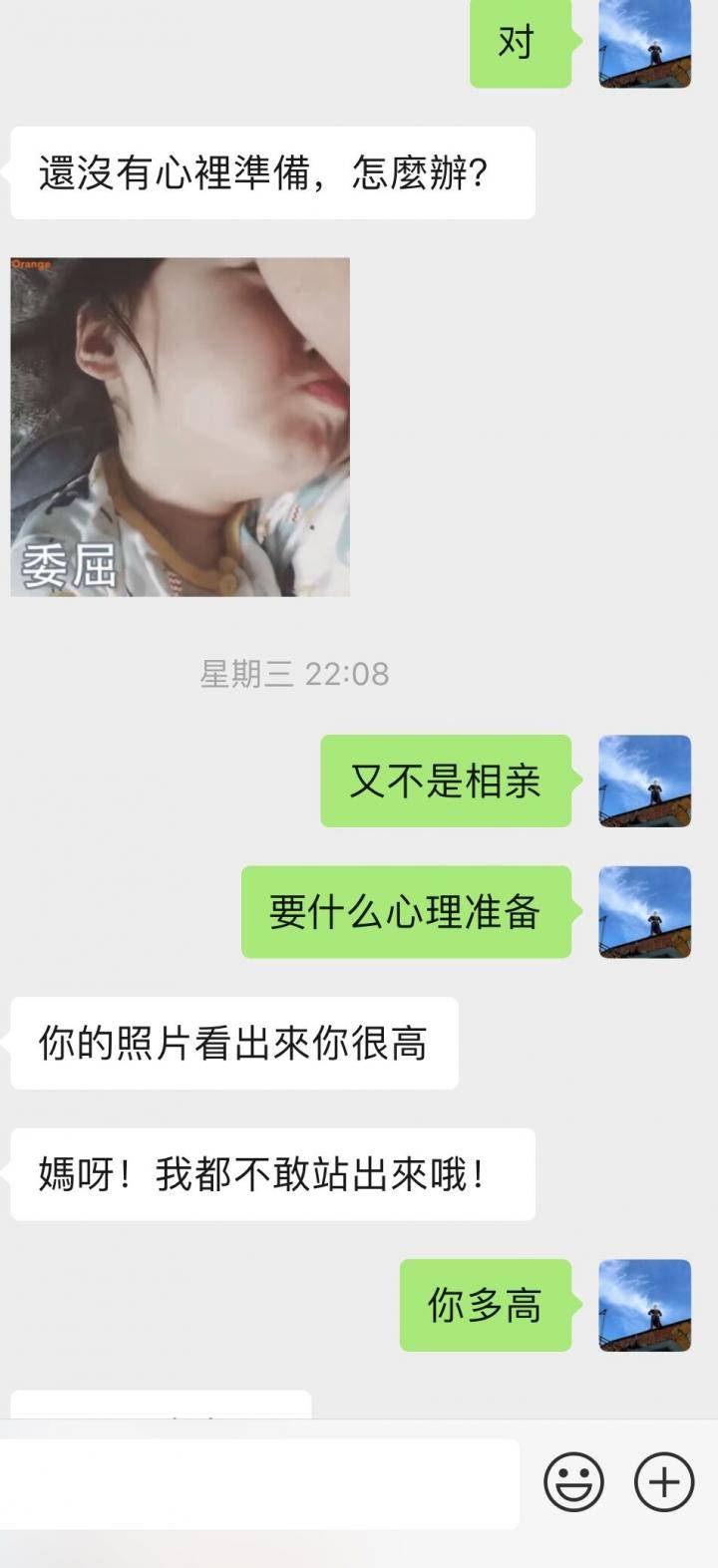Select the message "又不是相亲"
The image size is (718, 1568).
[x=446, y=784]
